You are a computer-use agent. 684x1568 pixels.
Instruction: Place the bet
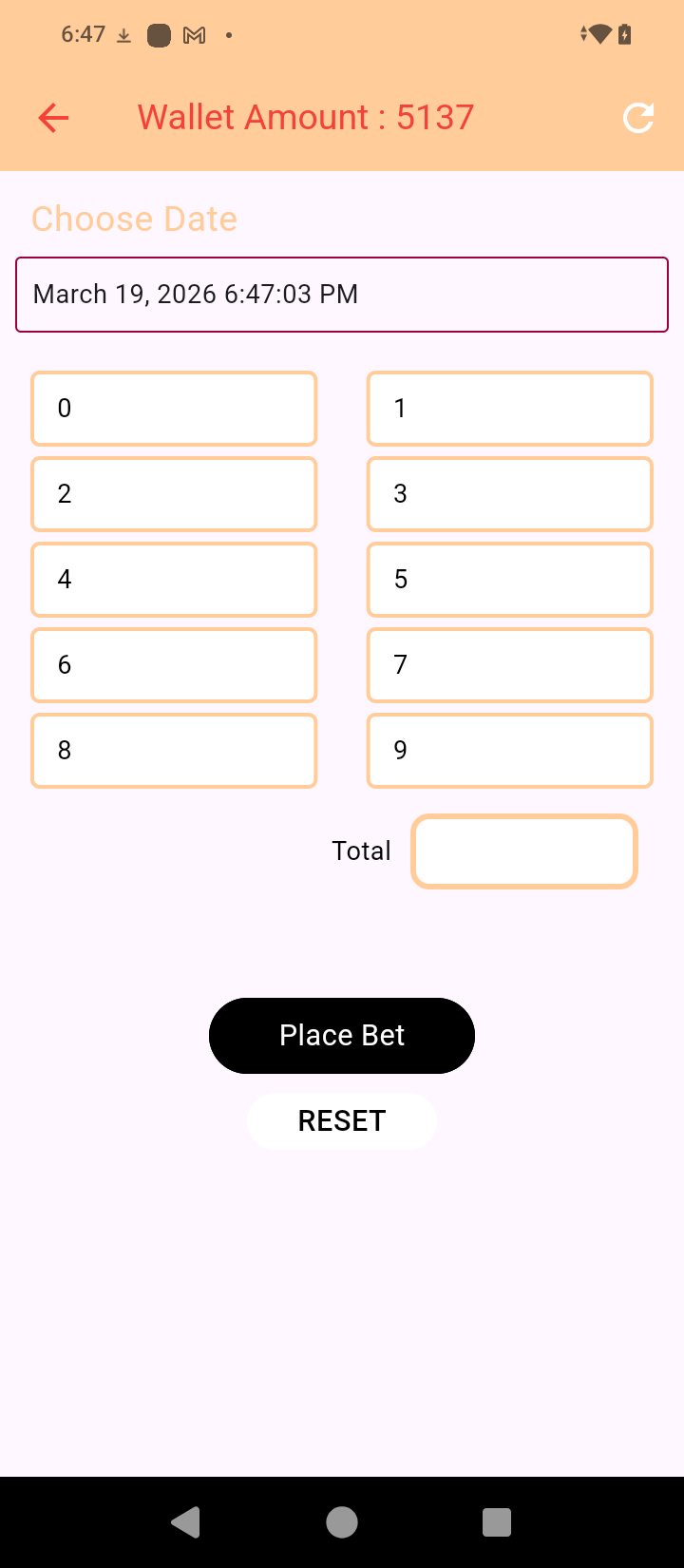[x=342, y=1036]
